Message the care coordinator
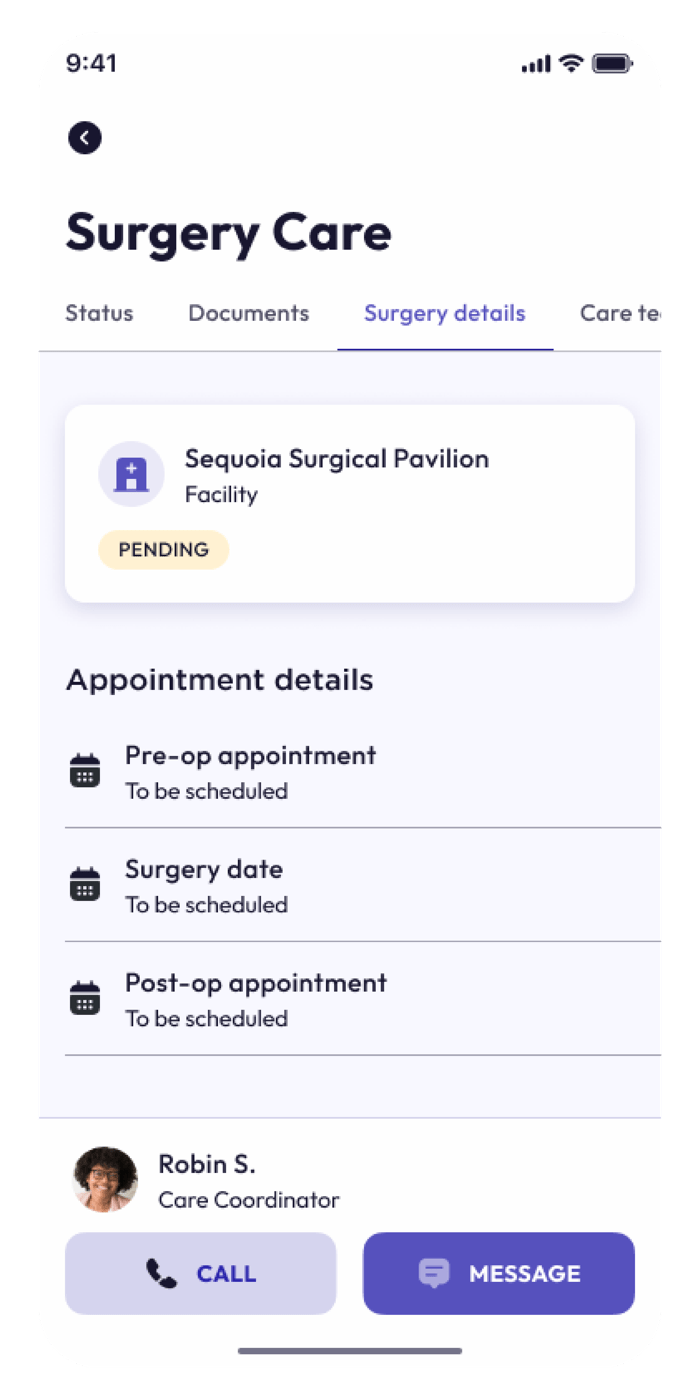The height and width of the screenshot is (1400, 700). 498,1273
